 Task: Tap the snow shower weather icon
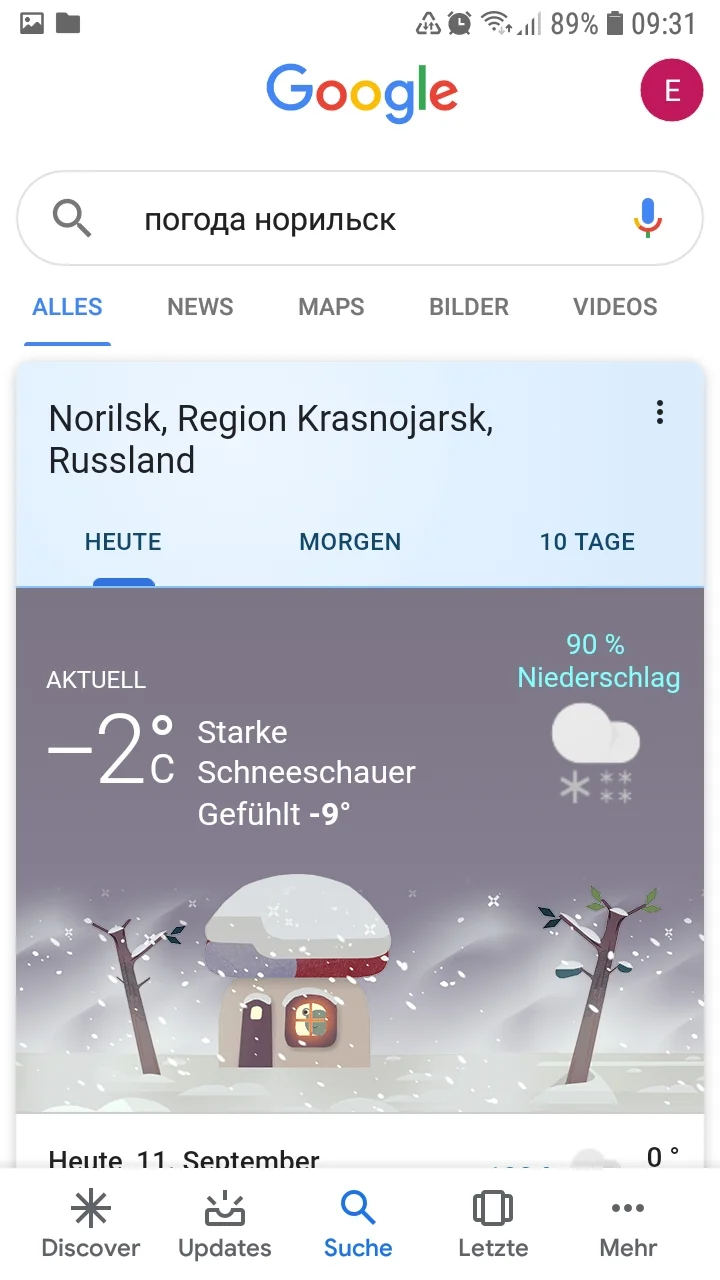[x=594, y=750]
